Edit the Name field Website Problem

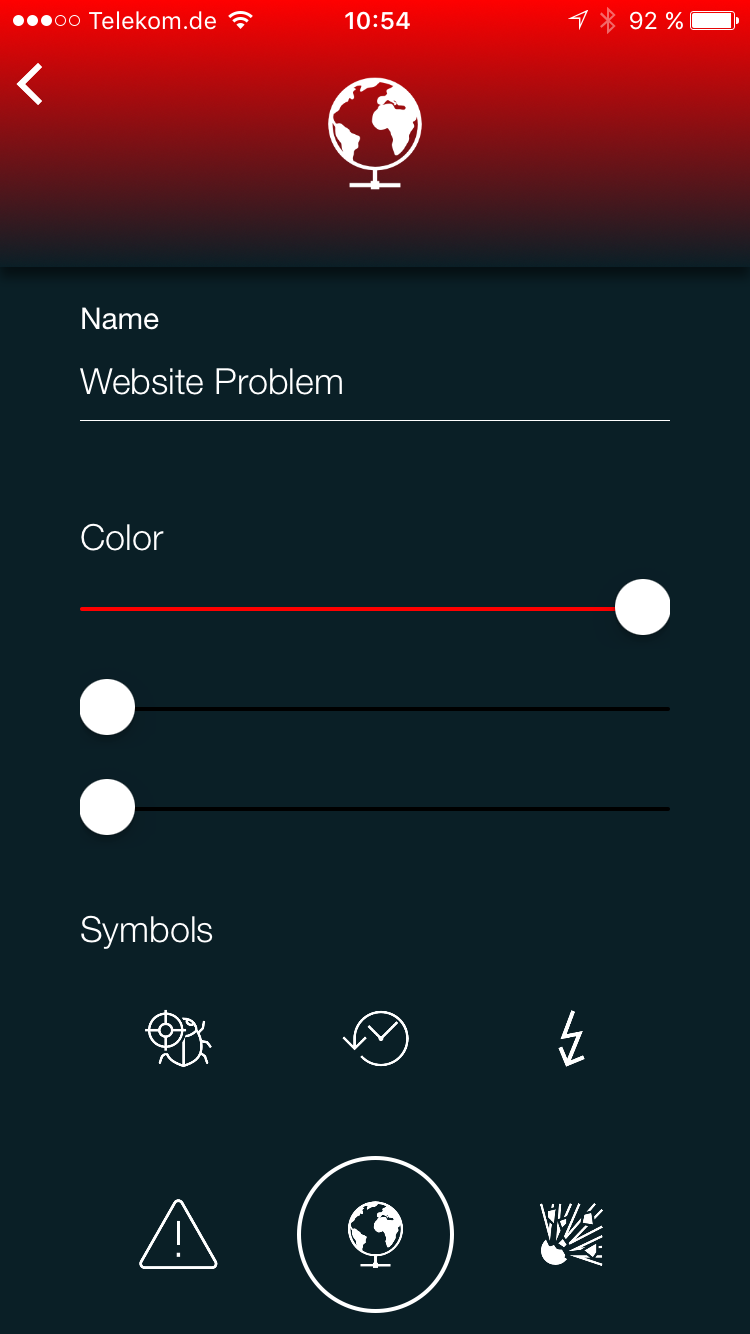(x=375, y=382)
